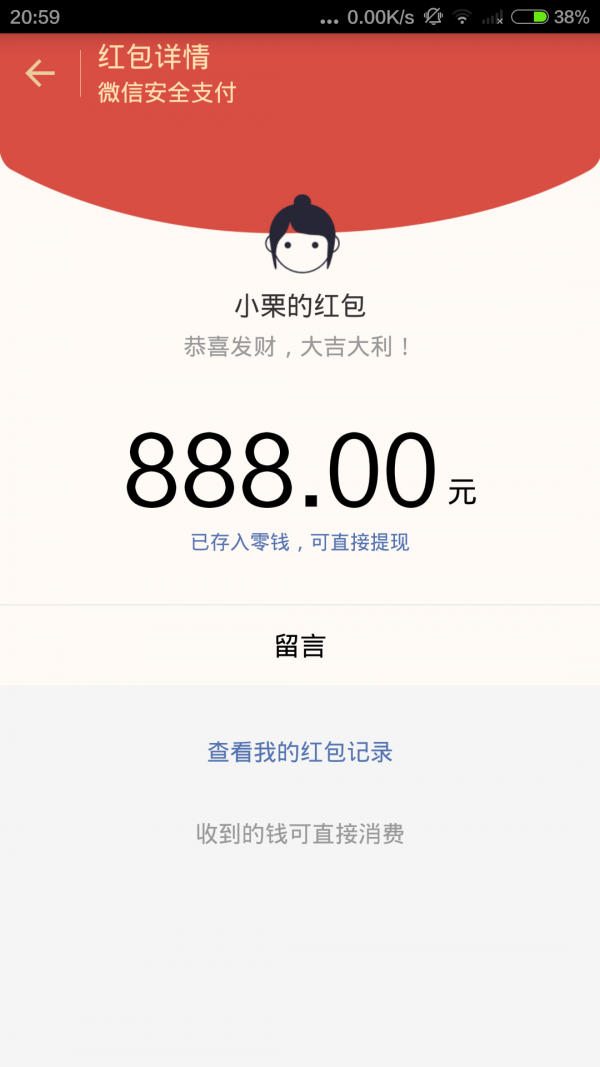Tap 已存入零钱，可直接提现 link
600x1067 pixels.
300,542
